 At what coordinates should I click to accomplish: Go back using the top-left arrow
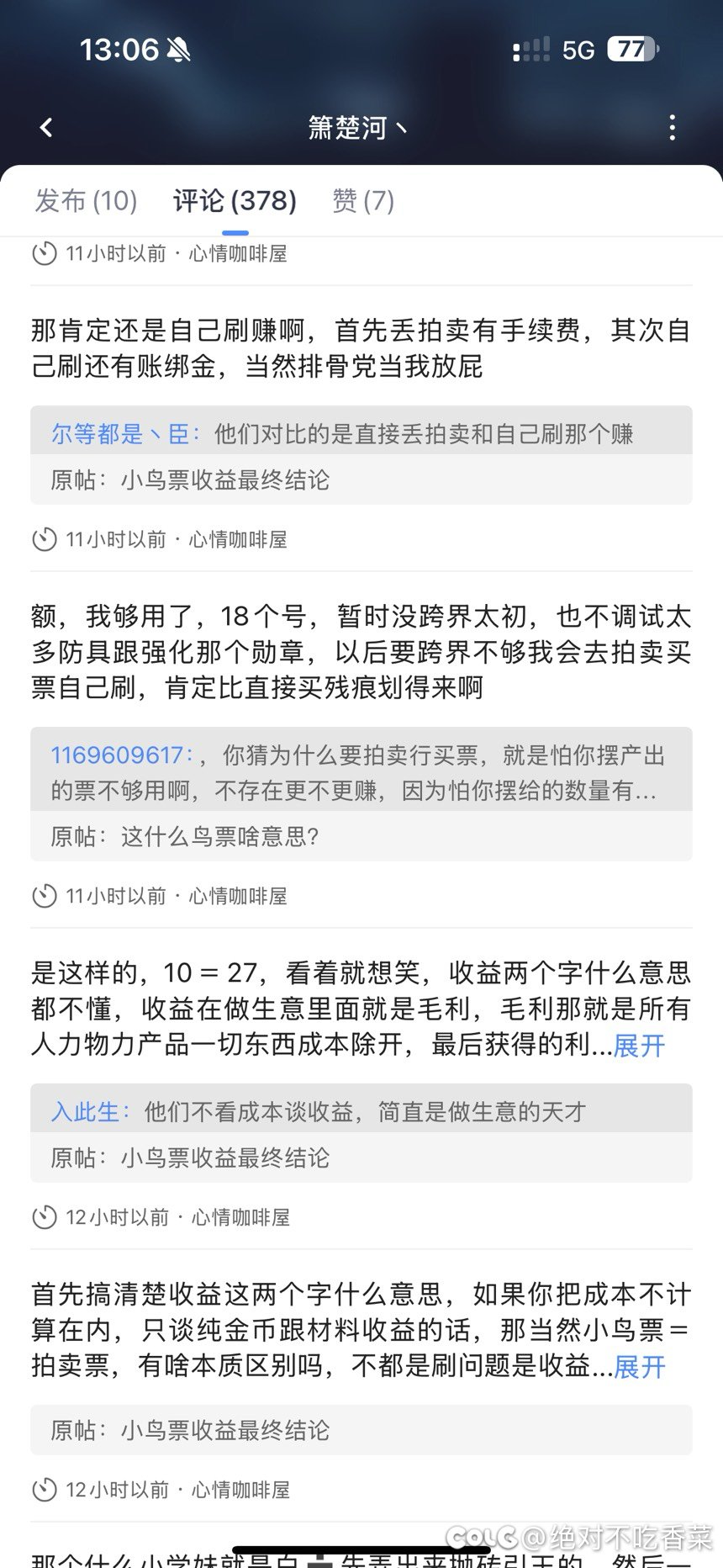pos(46,128)
